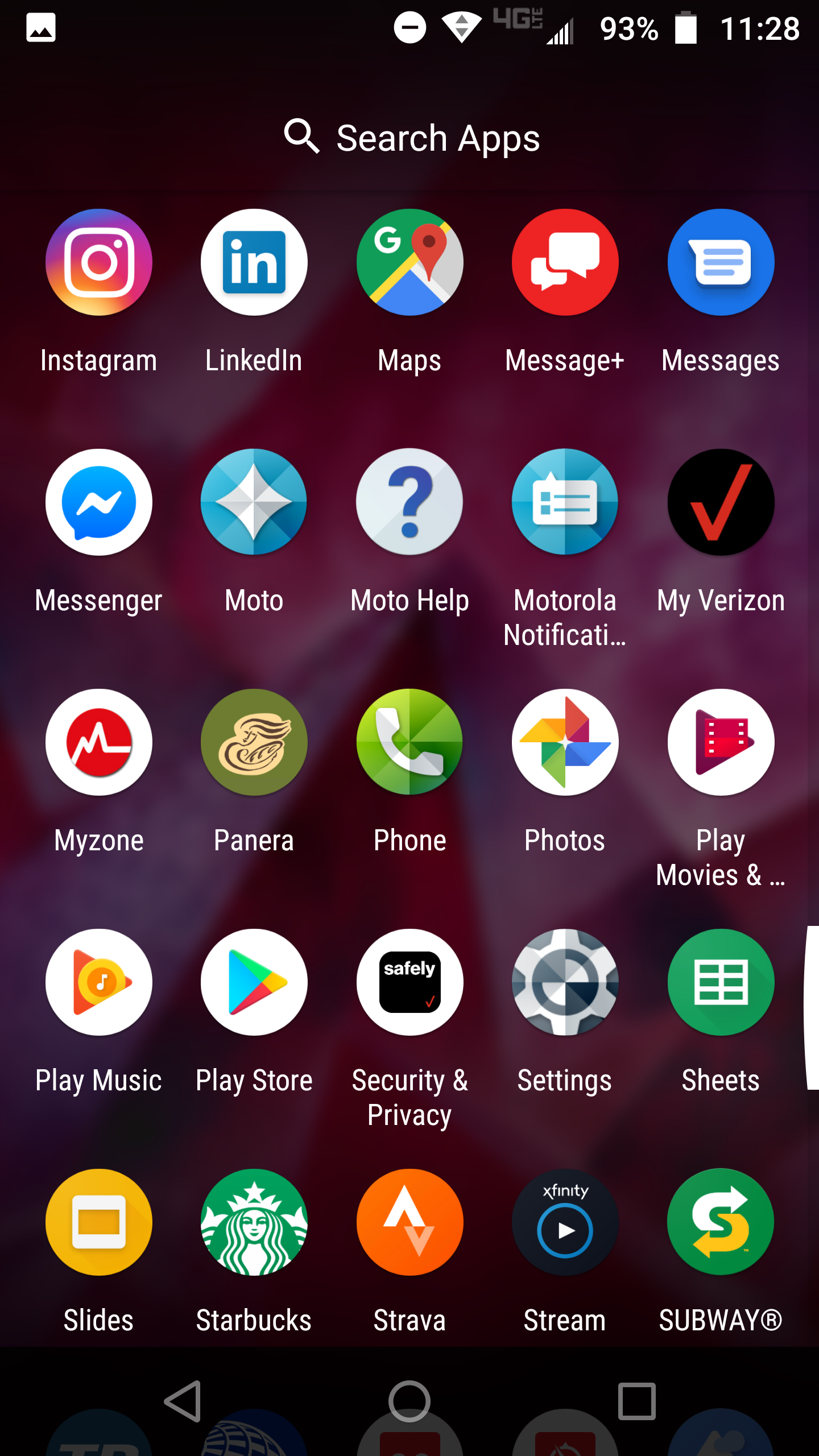The height and width of the screenshot is (1456, 819).
Task: Open LinkedIn
Action: pyautogui.click(x=254, y=263)
